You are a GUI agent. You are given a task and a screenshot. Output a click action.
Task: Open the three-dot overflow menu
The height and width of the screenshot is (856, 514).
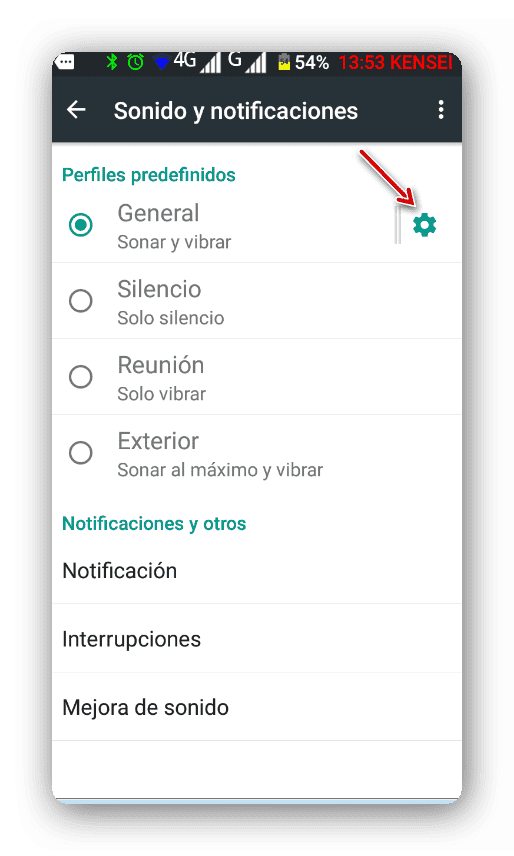pos(441,110)
